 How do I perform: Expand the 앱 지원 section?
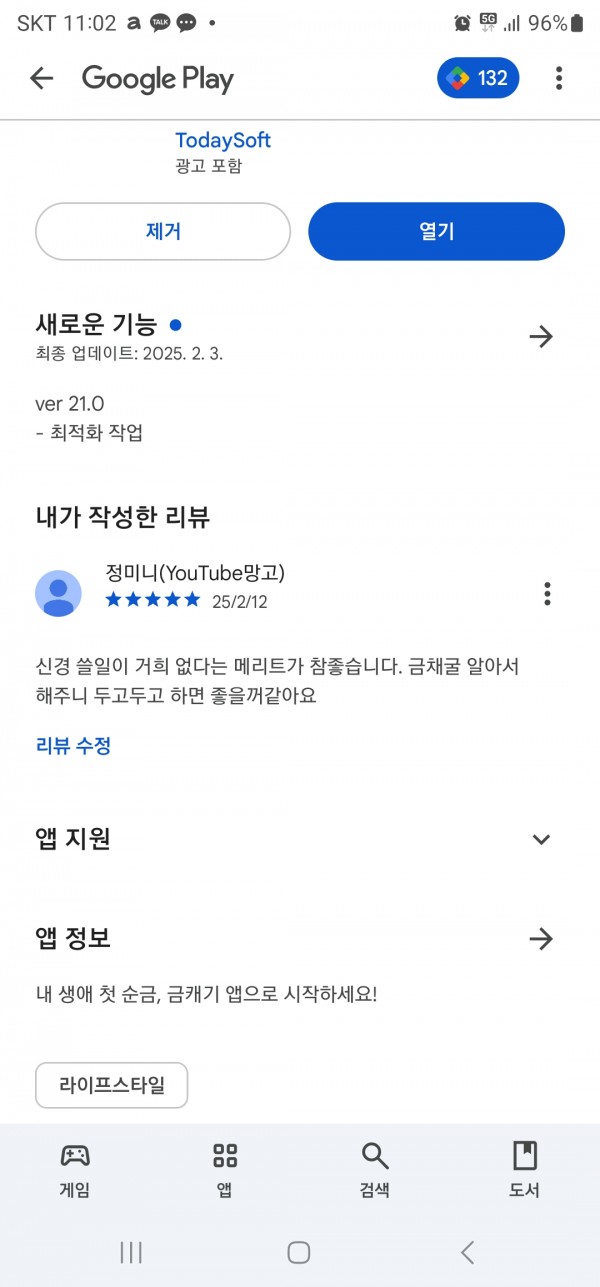pyautogui.click(x=541, y=839)
